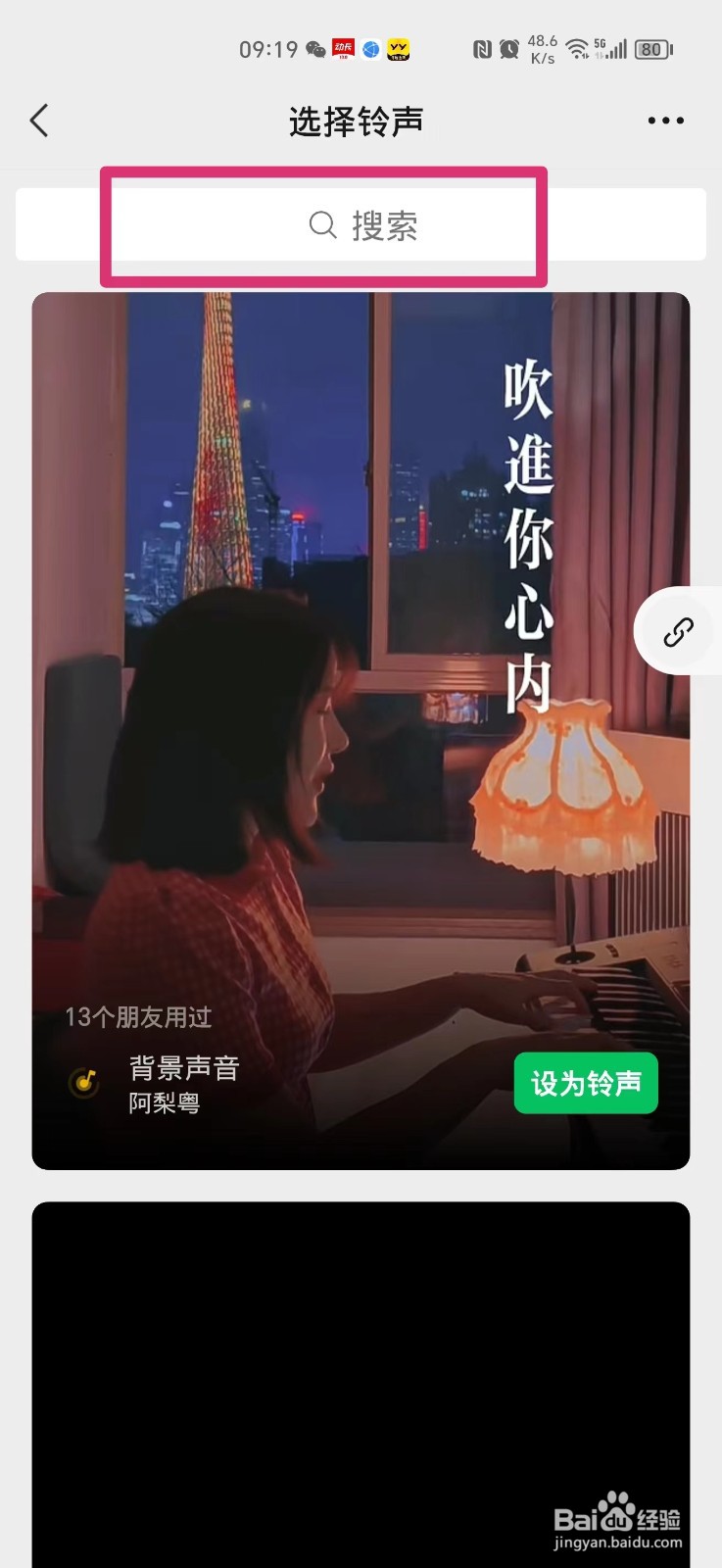Tap the black video thumbnail below

tap(361, 1372)
